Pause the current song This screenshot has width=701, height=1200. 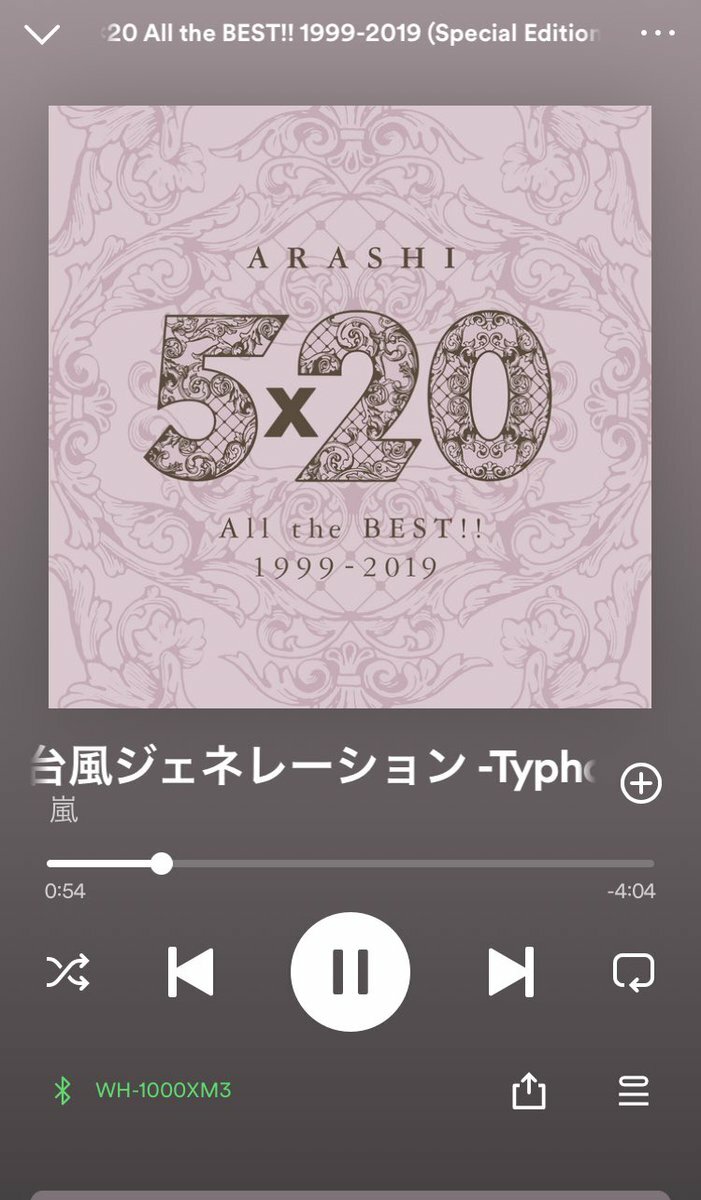[350, 971]
